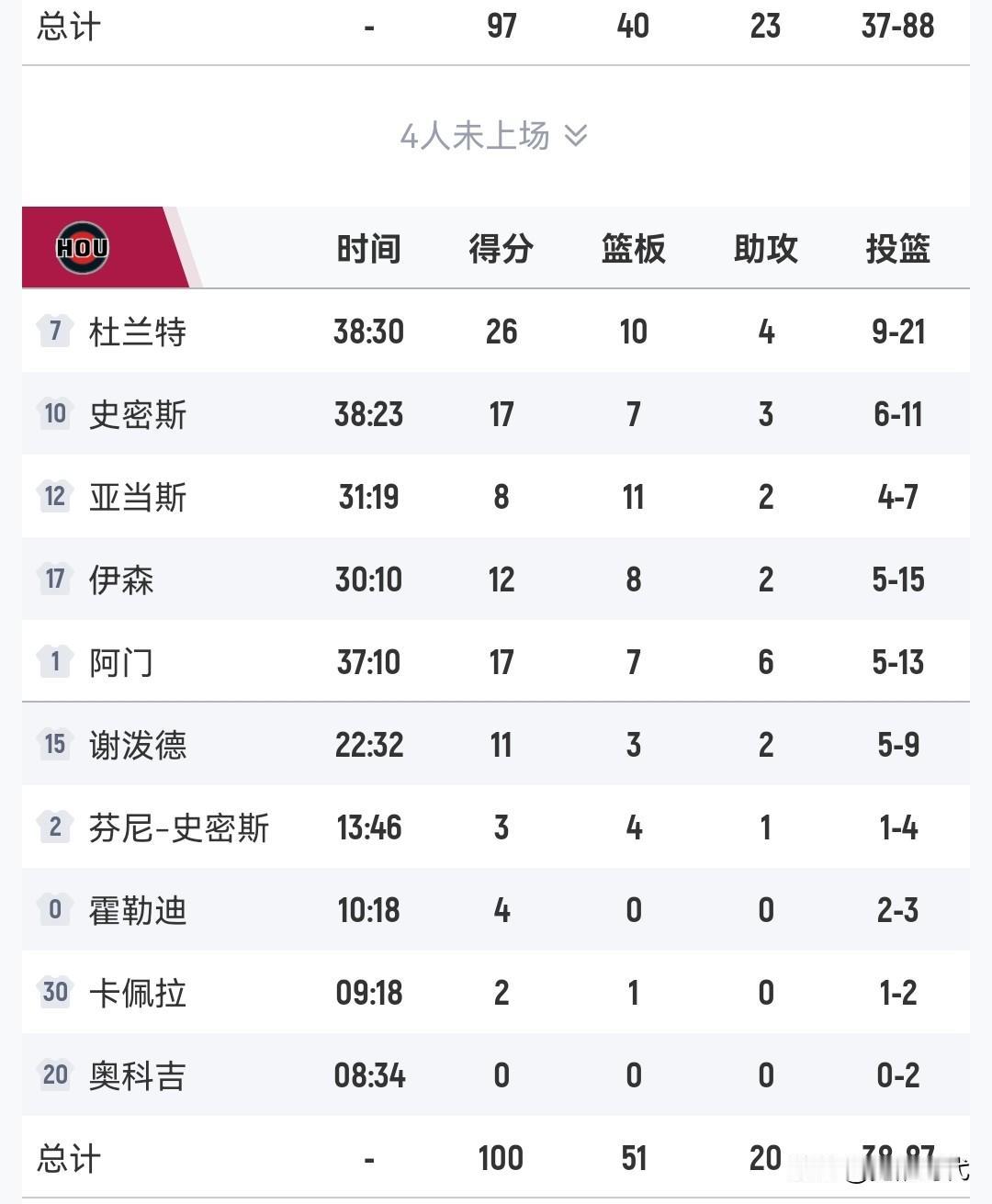Click the number 10 badge beside 史密斯

pyautogui.click(x=53, y=414)
